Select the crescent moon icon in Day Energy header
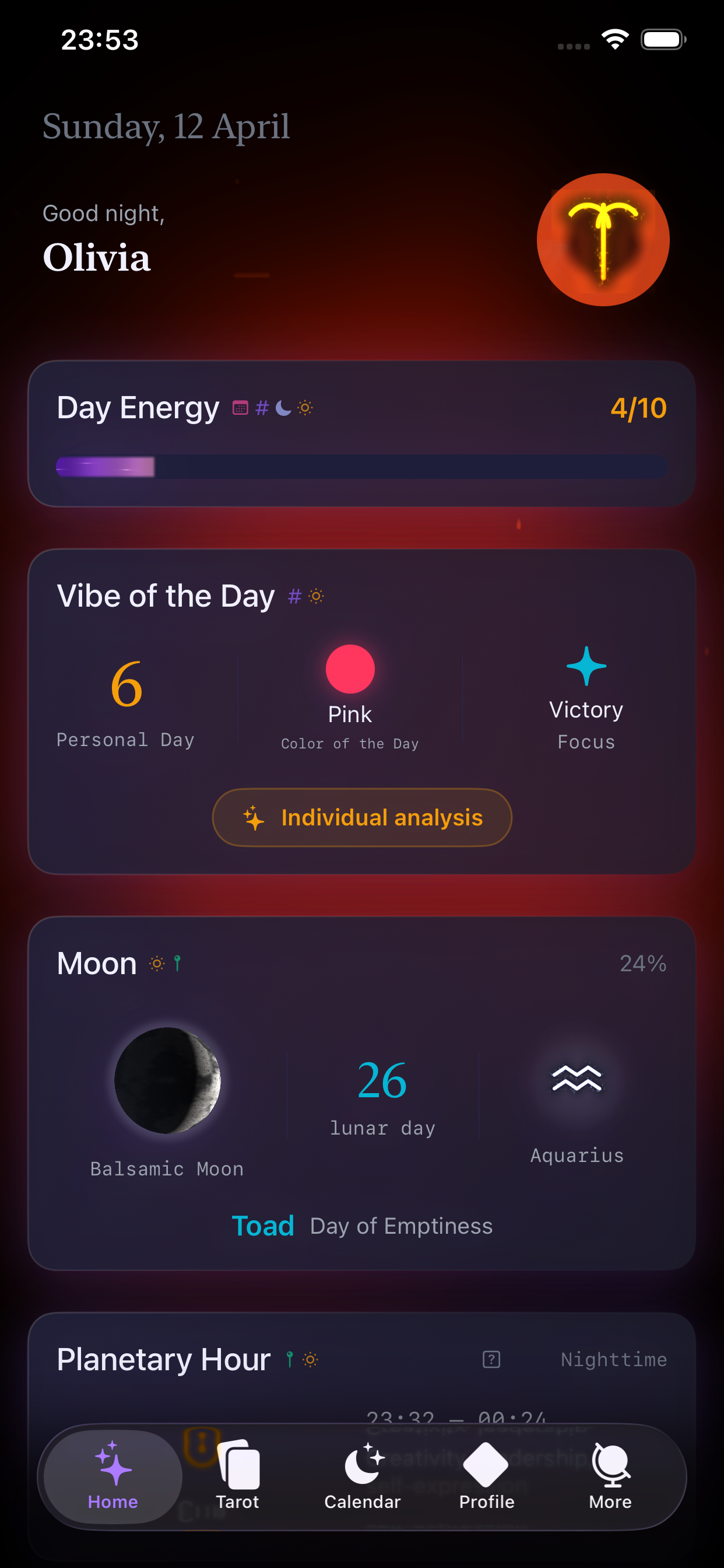The image size is (724, 1568). coord(282,408)
